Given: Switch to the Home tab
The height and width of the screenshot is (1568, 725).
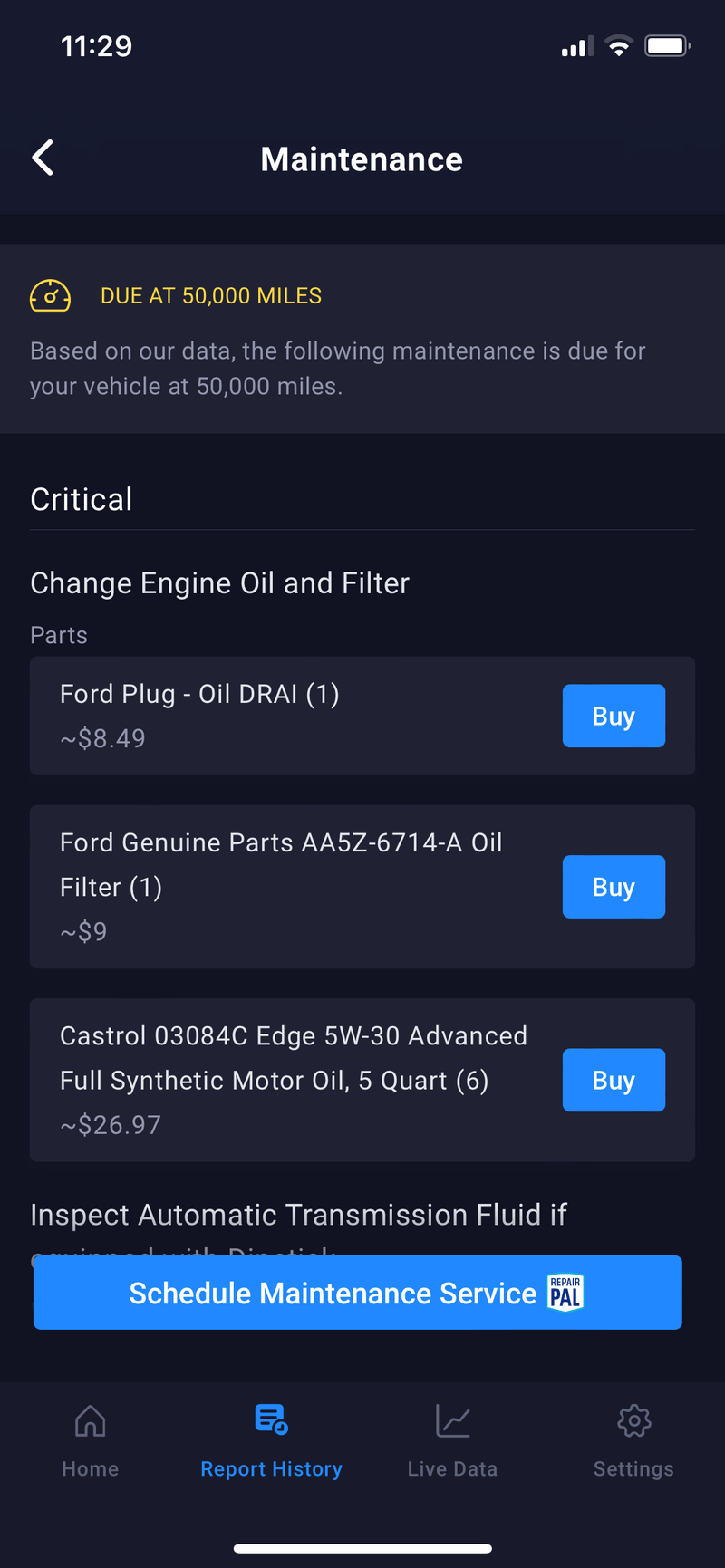Looking at the screenshot, I should coord(91,1440).
